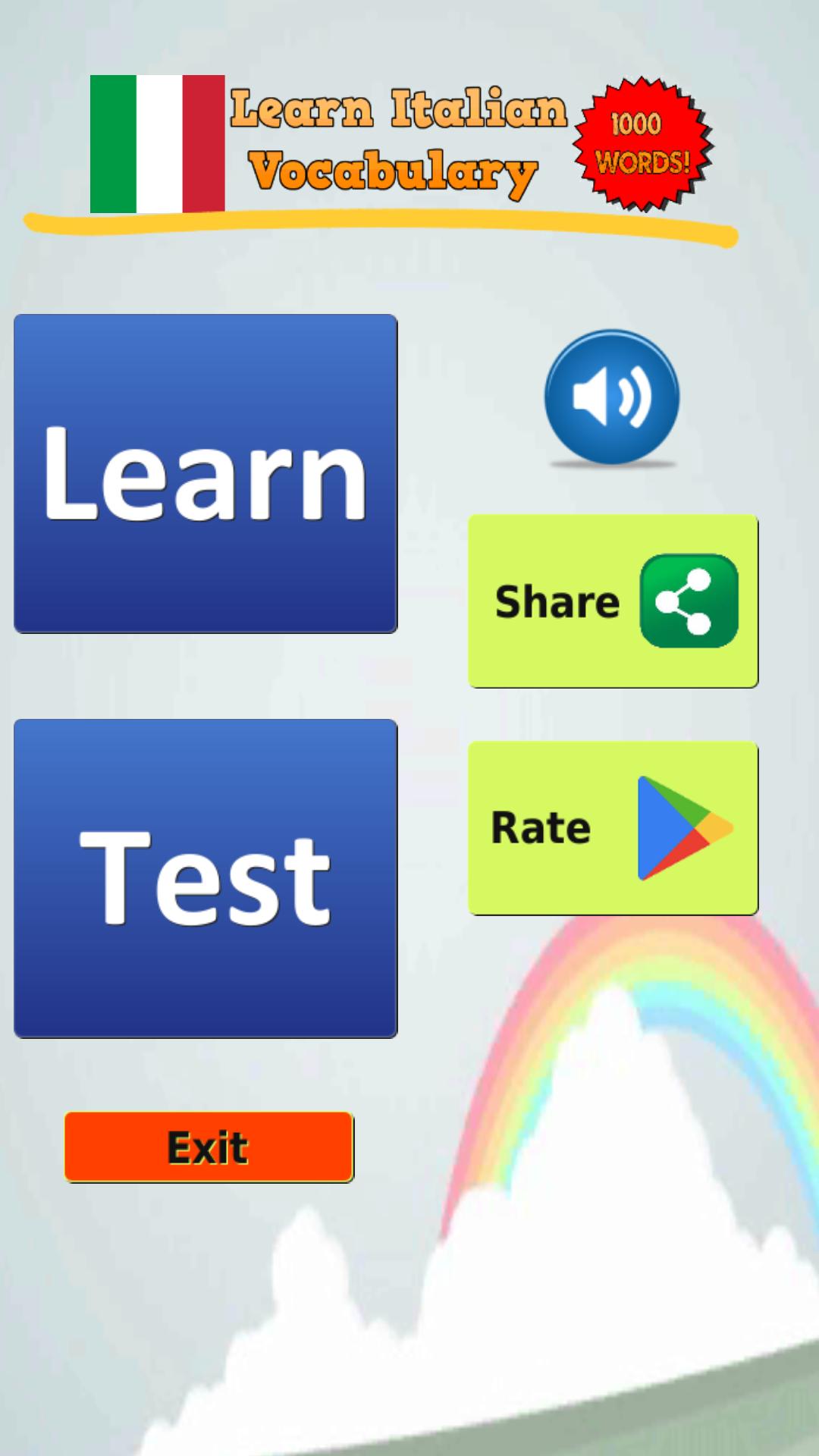
Task: Open the Learn section
Action: [206, 472]
